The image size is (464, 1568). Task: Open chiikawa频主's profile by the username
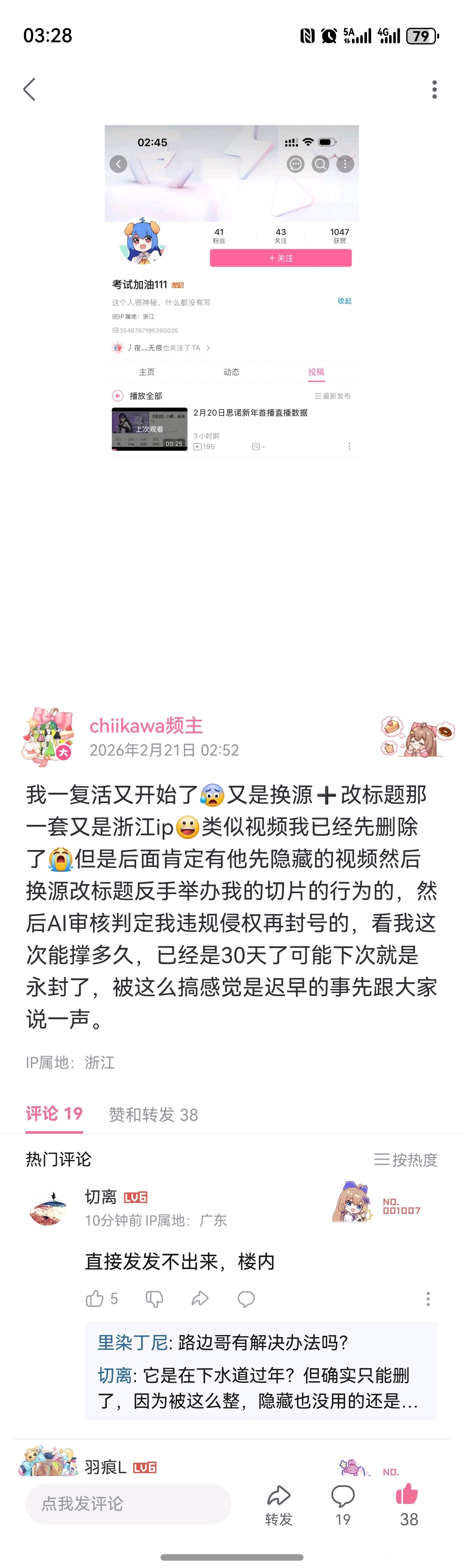pos(146,726)
